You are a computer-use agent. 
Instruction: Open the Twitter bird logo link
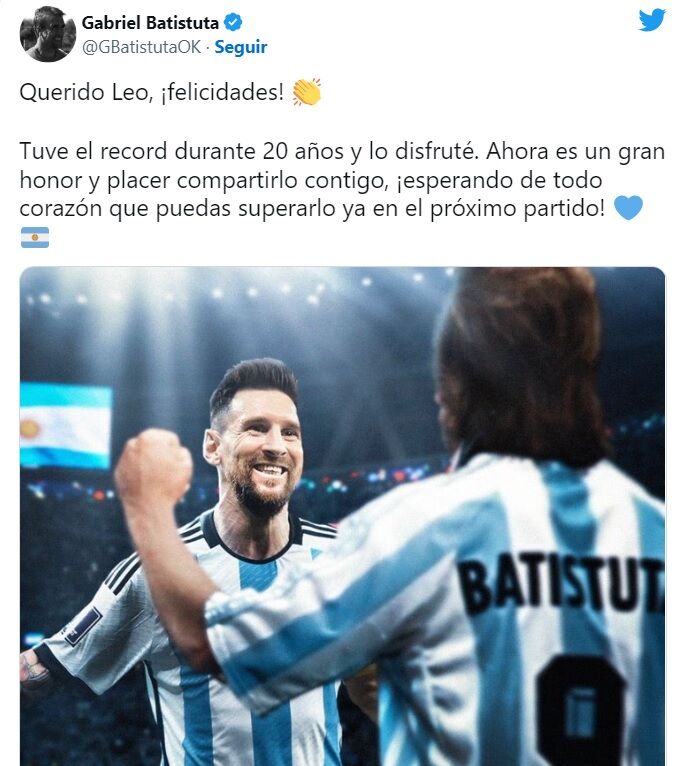pyautogui.click(x=652, y=20)
